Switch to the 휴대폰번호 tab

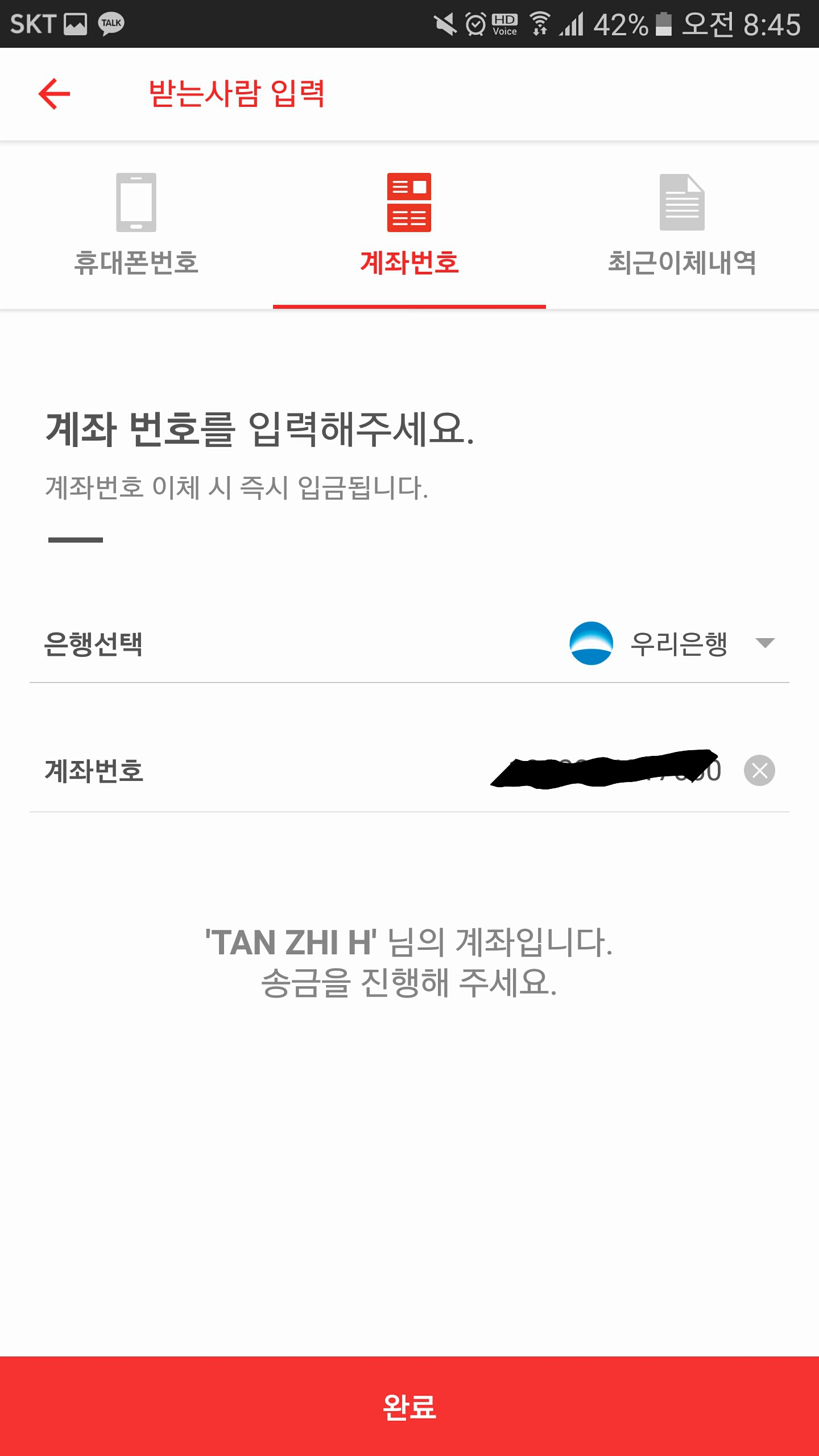[x=136, y=226]
